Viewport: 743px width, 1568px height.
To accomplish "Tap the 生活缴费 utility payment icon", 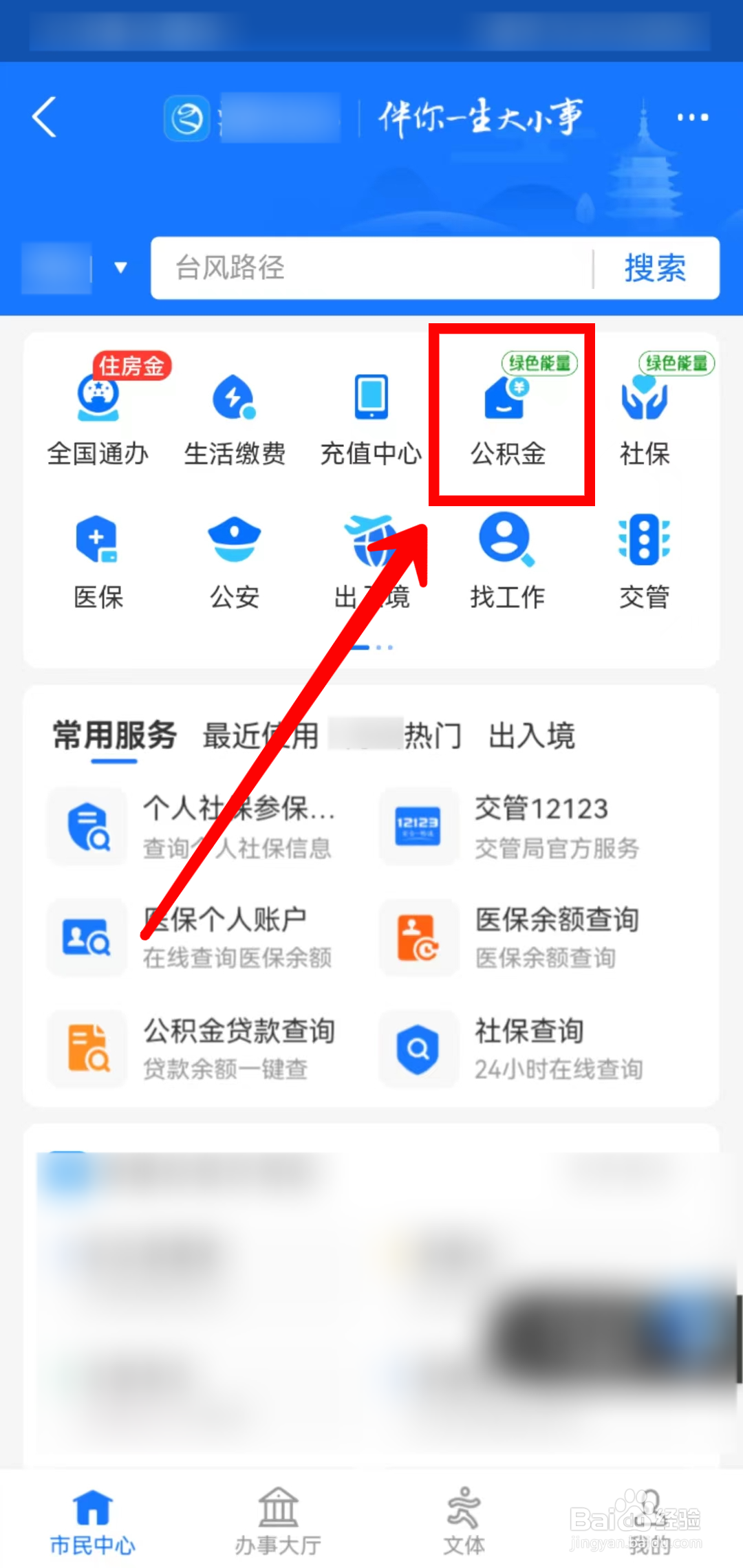I will (x=234, y=413).
